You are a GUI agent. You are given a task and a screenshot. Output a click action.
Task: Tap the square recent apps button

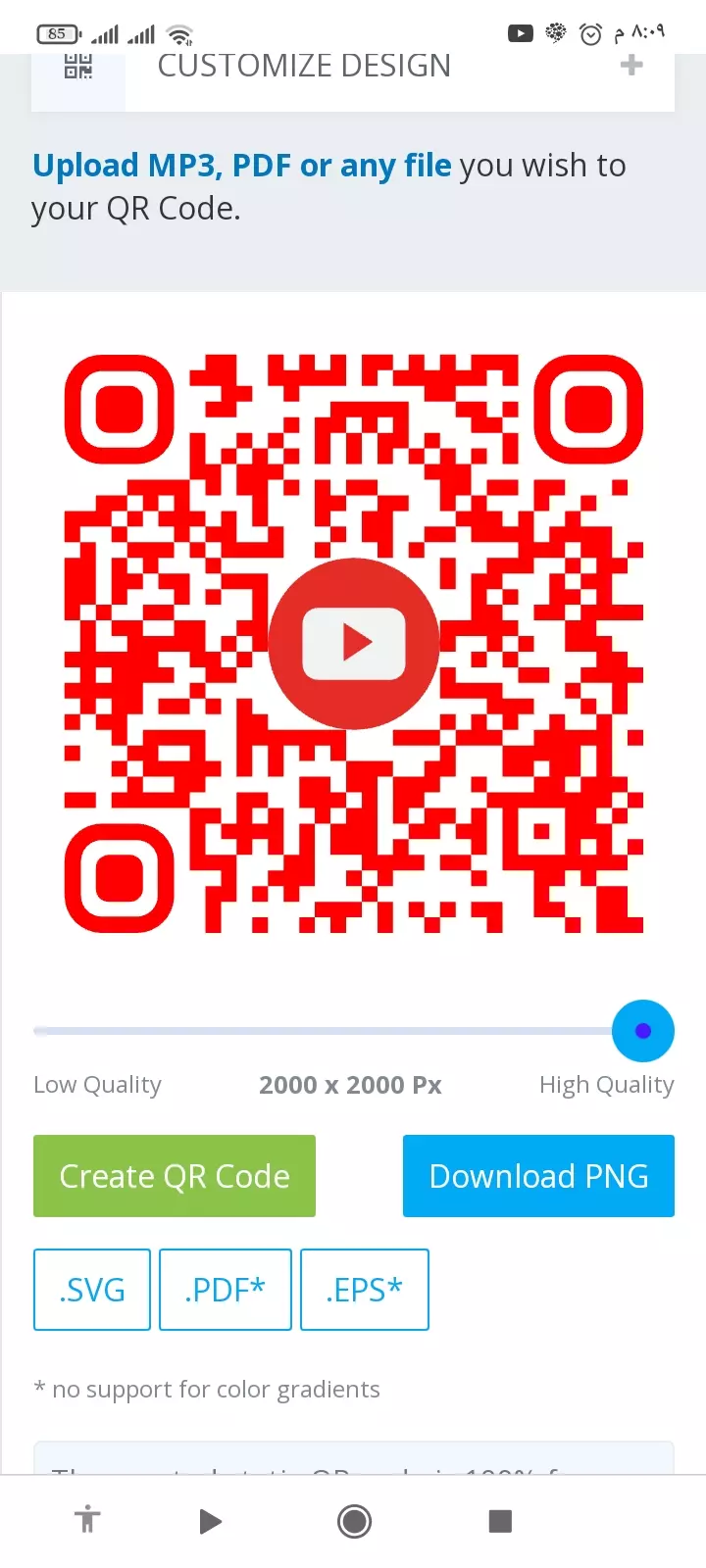(x=499, y=1520)
